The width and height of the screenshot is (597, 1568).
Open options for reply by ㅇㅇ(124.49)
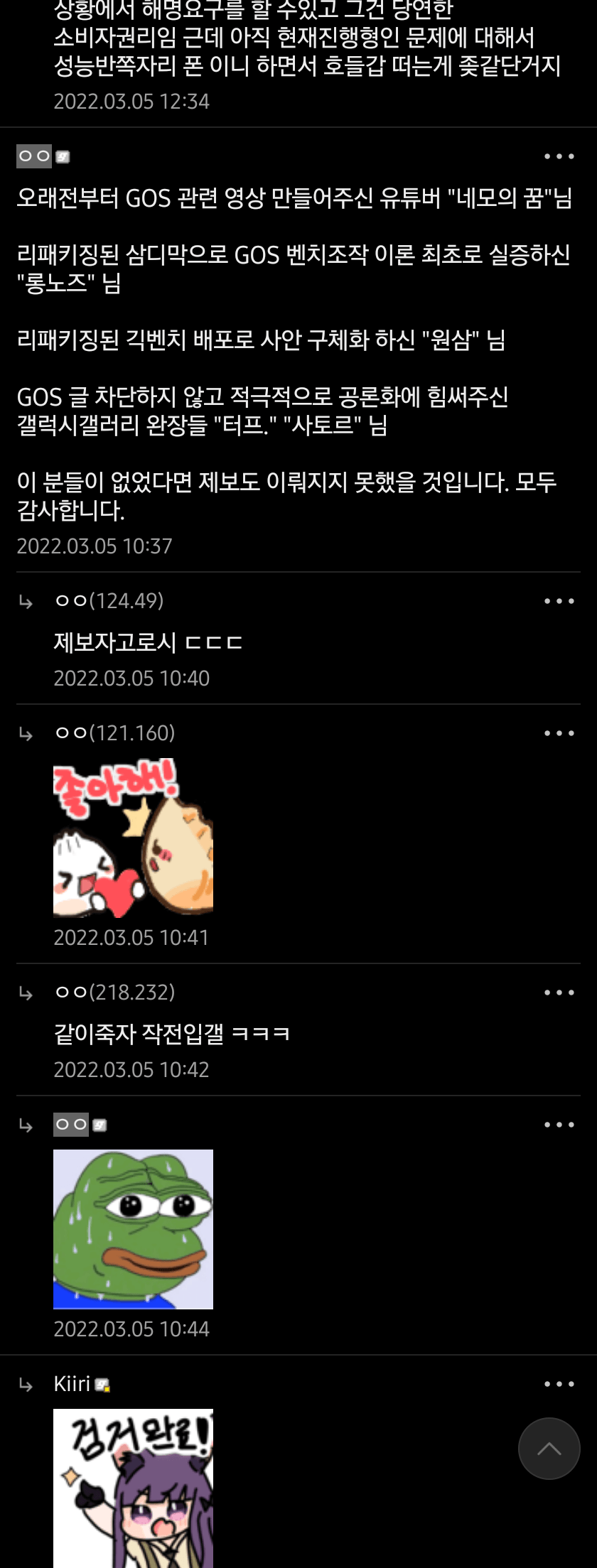coord(559,601)
